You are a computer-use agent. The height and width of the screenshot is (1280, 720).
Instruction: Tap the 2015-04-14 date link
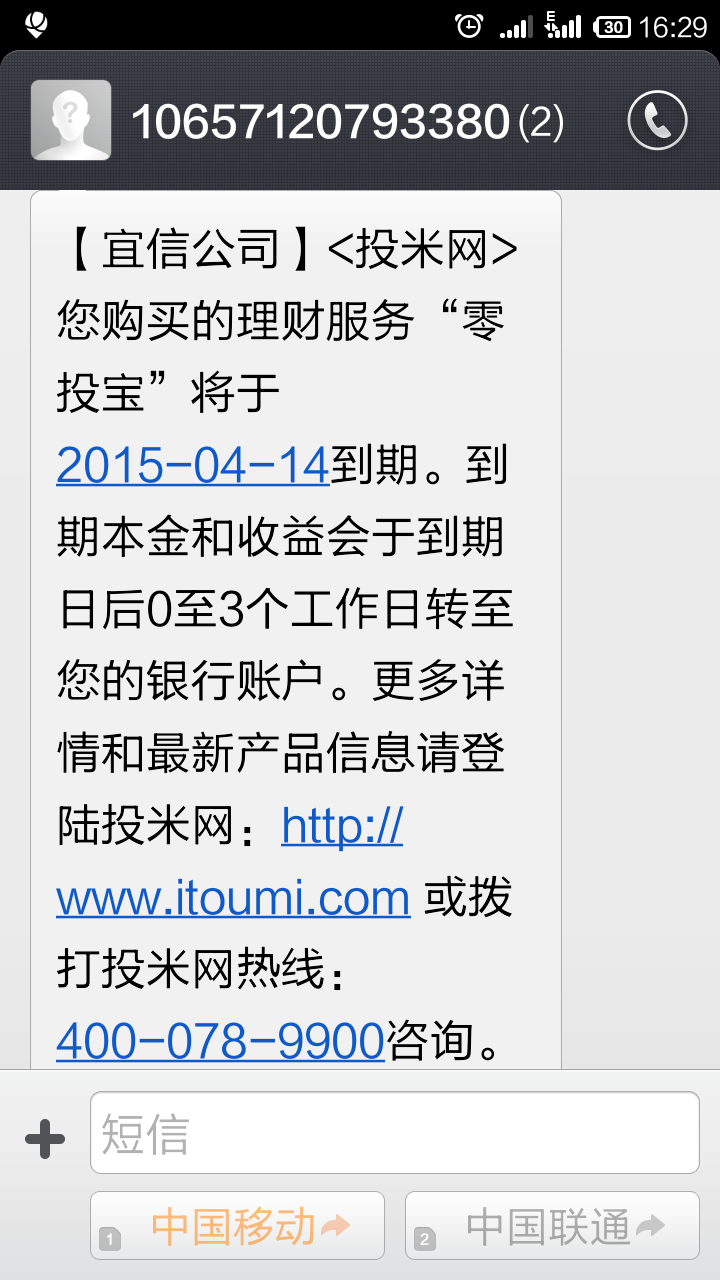(x=193, y=466)
